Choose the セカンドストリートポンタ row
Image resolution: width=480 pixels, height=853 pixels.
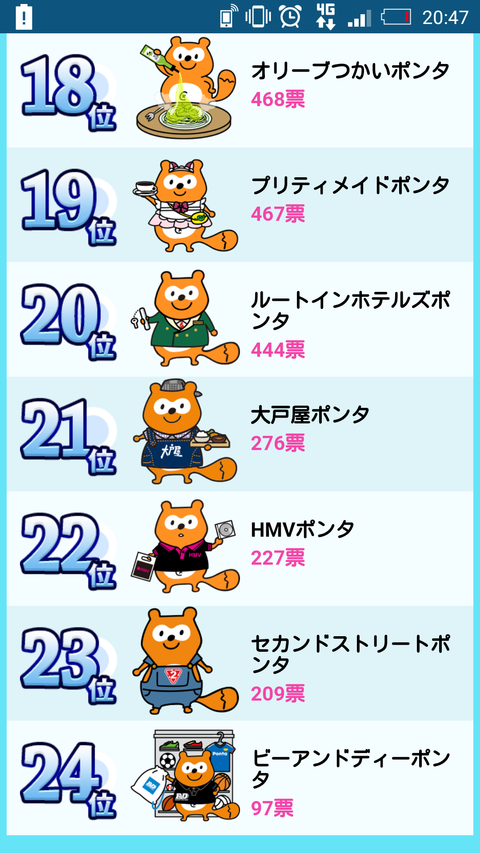coord(240,663)
